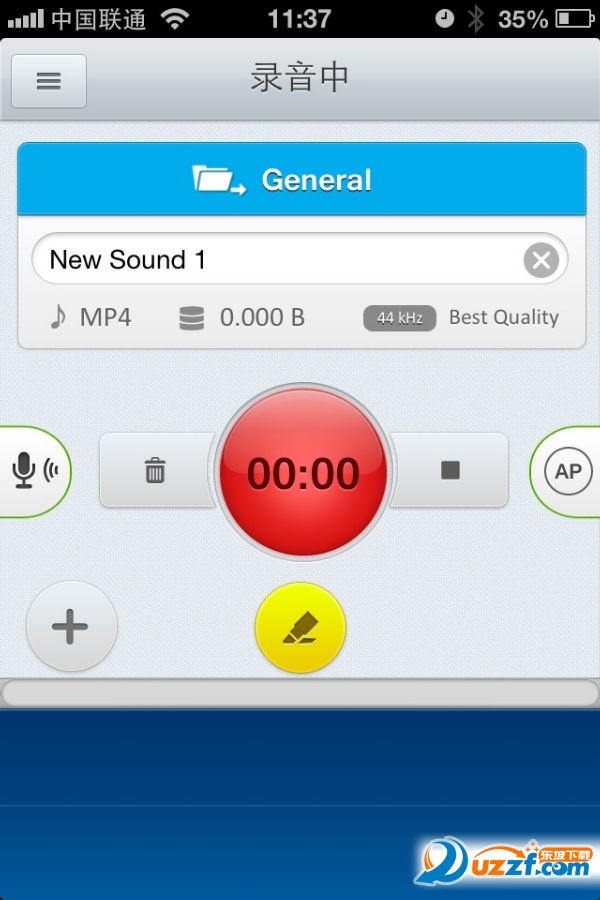
Task: Clear the recording name text
Action: pyautogui.click(x=541, y=261)
